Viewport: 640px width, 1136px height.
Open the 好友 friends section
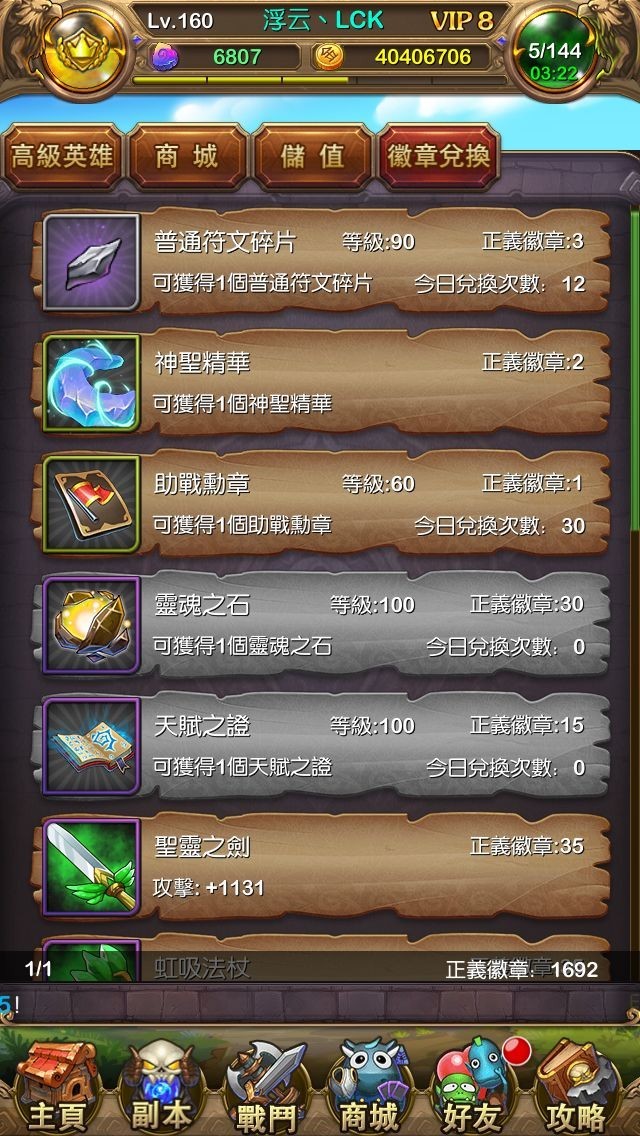coord(476,1086)
